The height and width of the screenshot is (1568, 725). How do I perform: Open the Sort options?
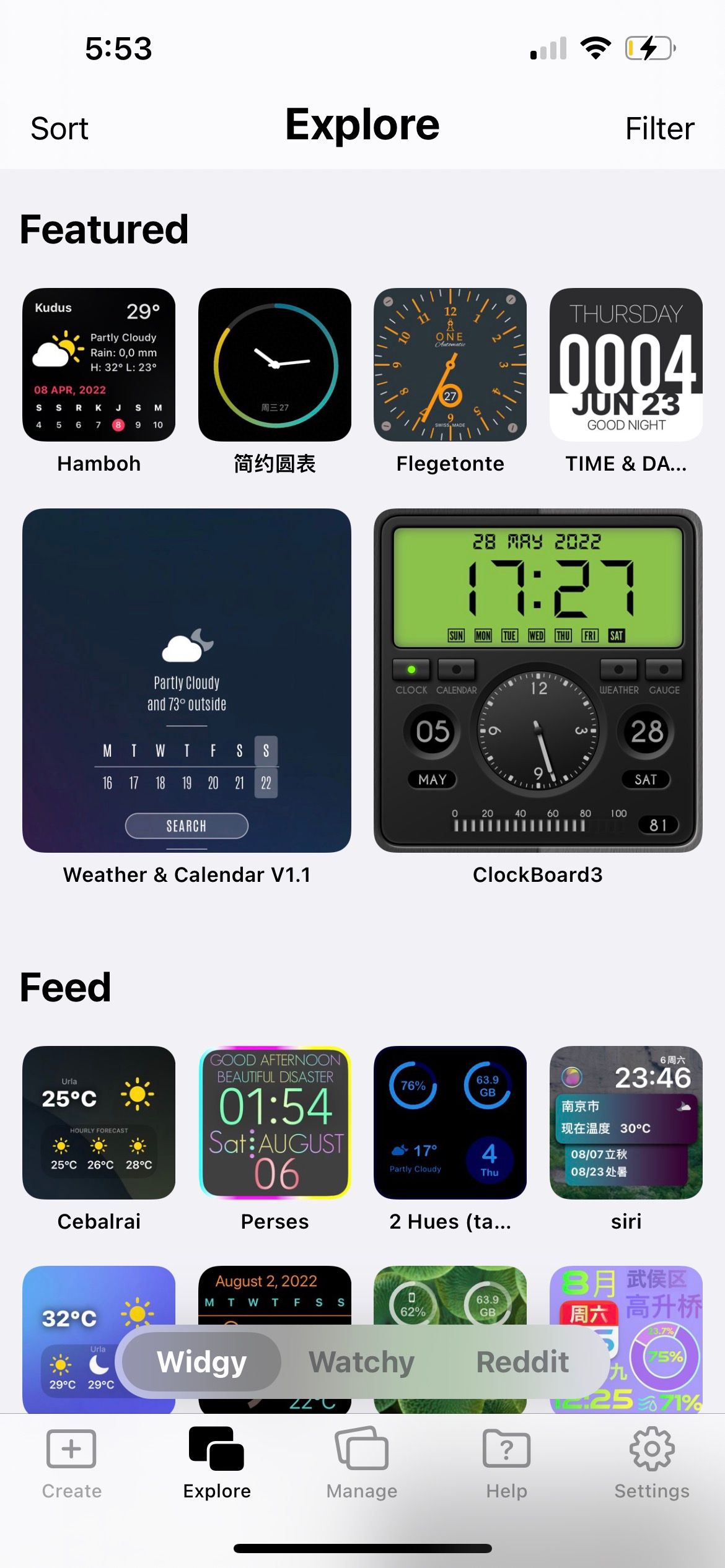[x=59, y=129]
